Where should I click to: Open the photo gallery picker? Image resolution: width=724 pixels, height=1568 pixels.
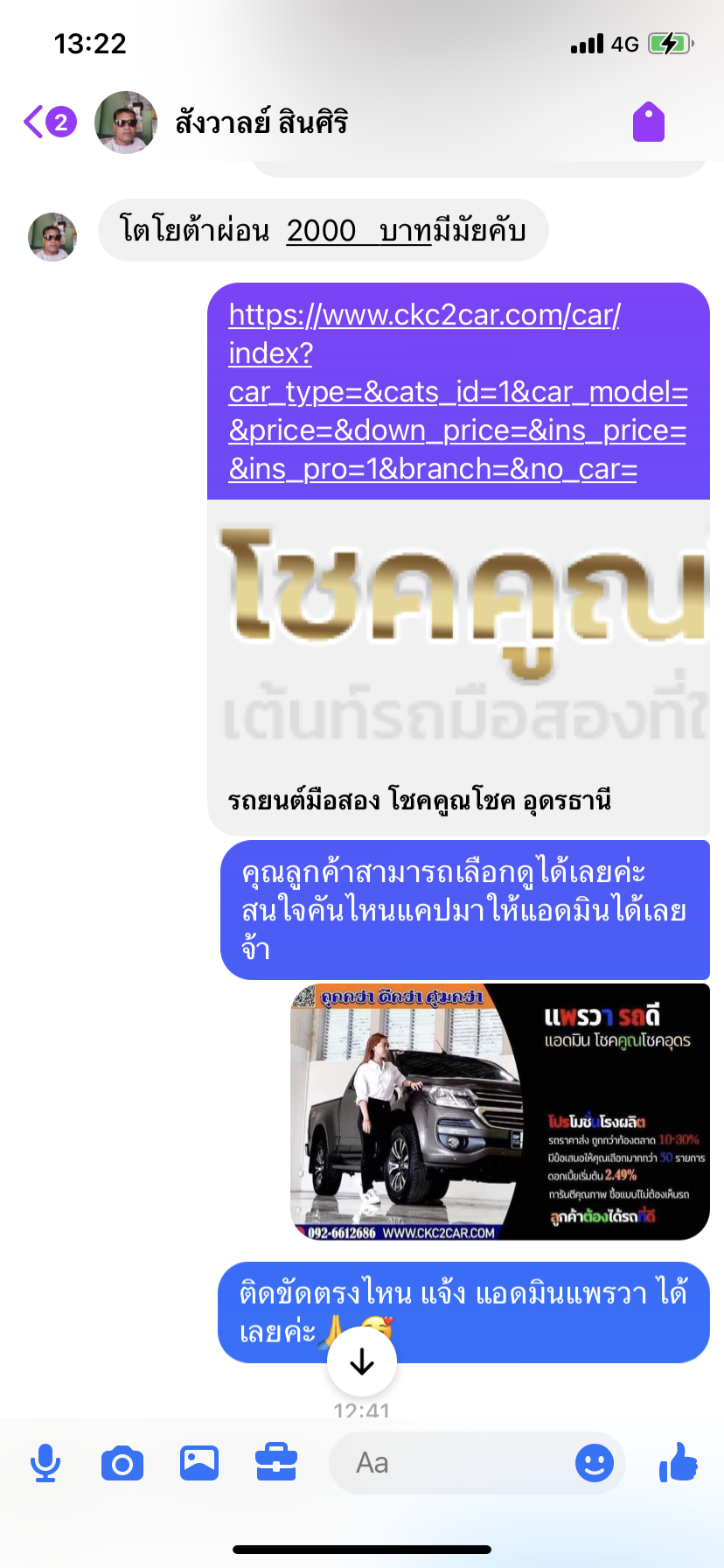coord(199,1463)
